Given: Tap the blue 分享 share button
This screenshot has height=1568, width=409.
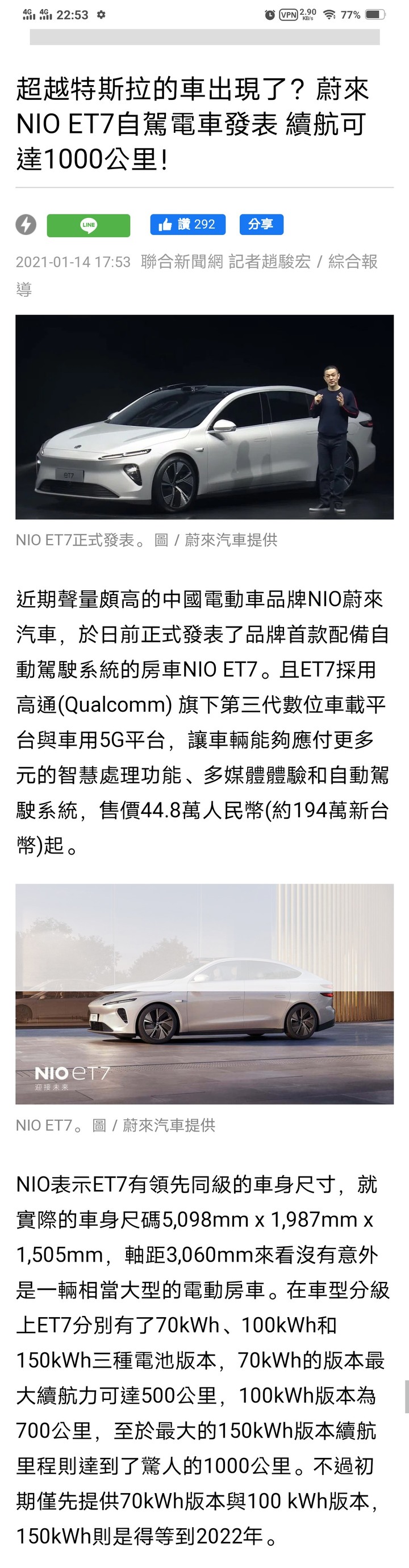Looking at the screenshot, I should coord(261,225).
